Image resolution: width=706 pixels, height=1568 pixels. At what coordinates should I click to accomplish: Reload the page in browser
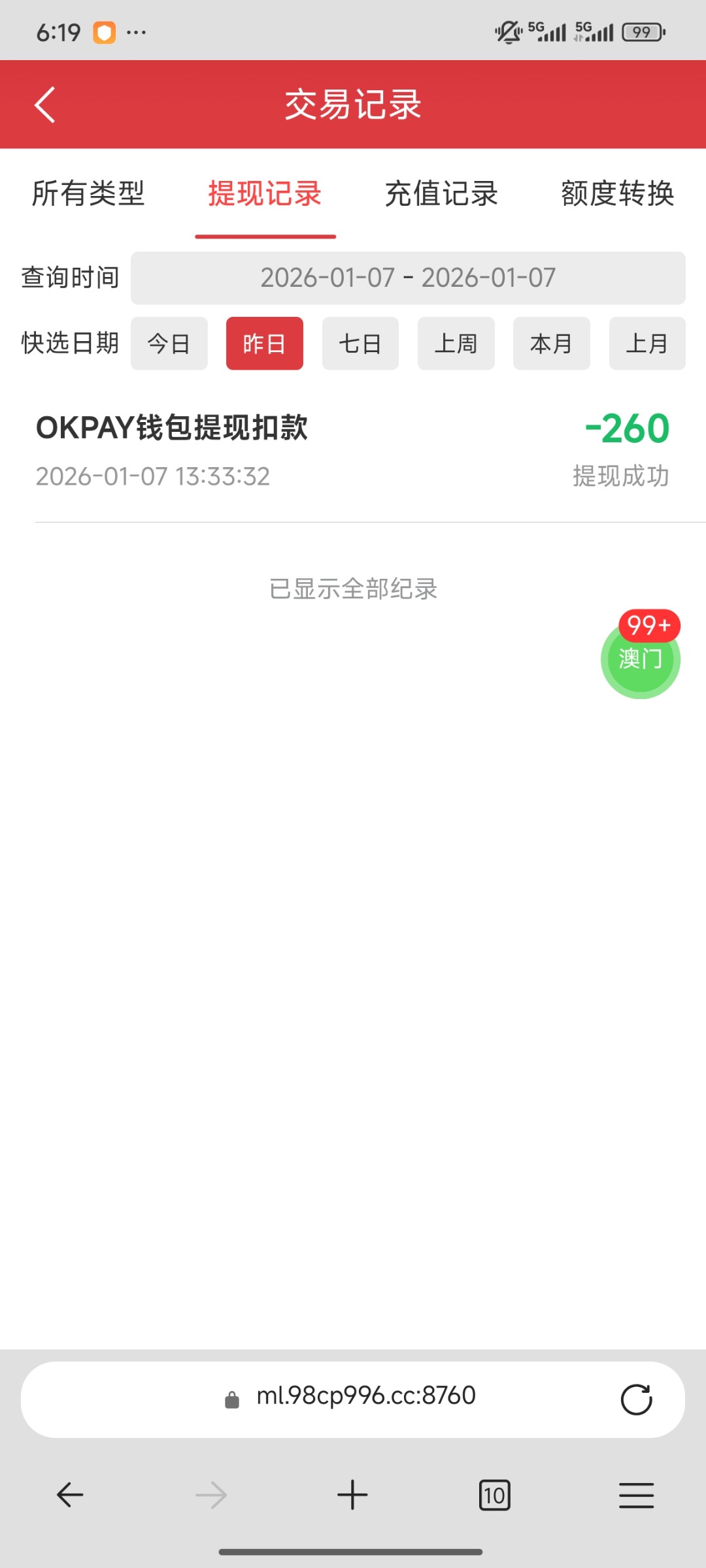click(x=636, y=1399)
